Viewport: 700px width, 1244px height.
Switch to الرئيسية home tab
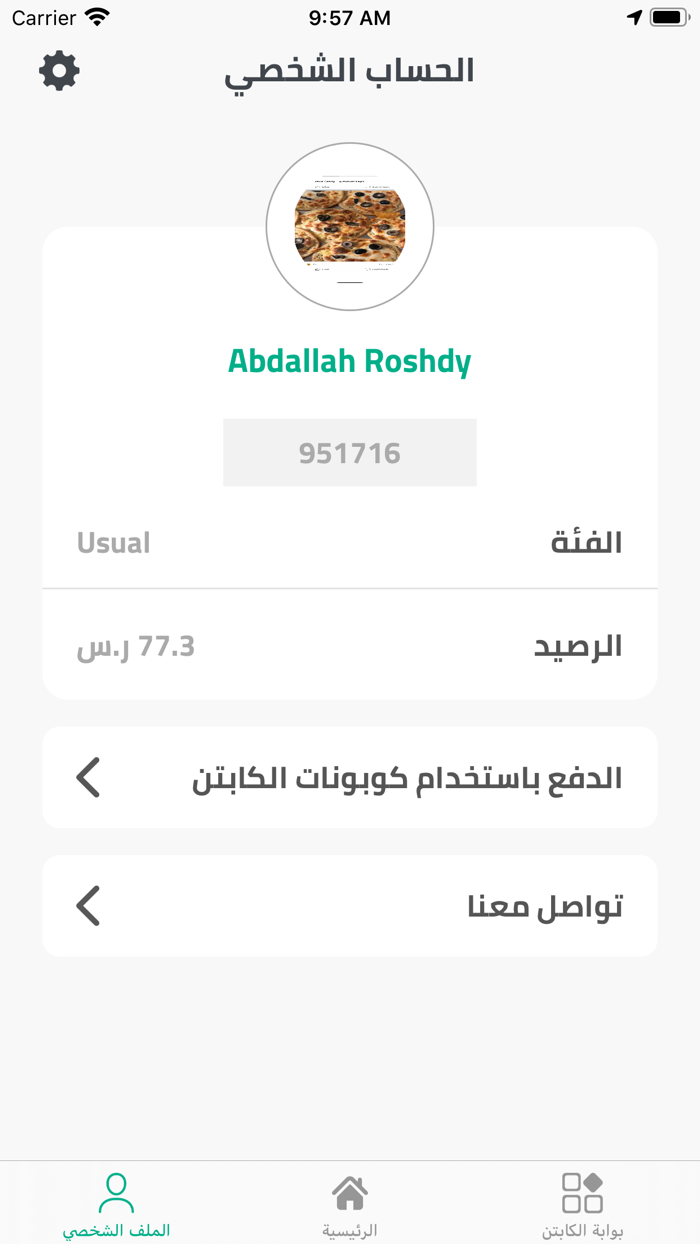350,1205
